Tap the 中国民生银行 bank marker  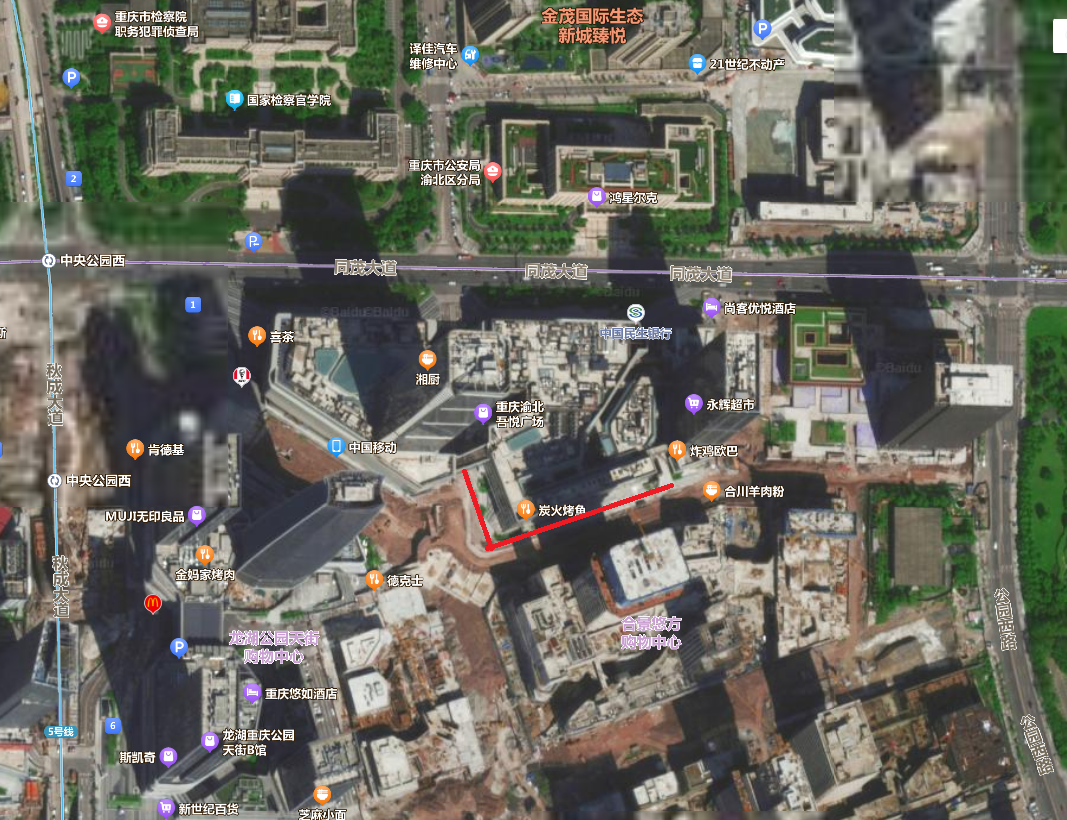click(634, 314)
